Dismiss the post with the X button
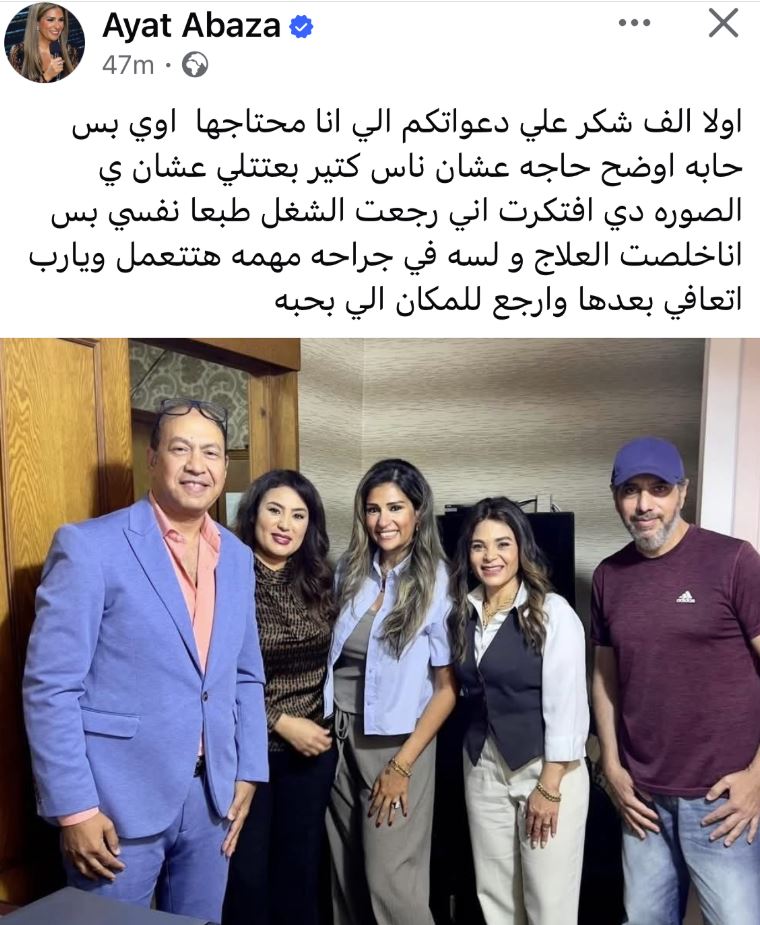Screen dimensions: 760x925 click(722, 23)
